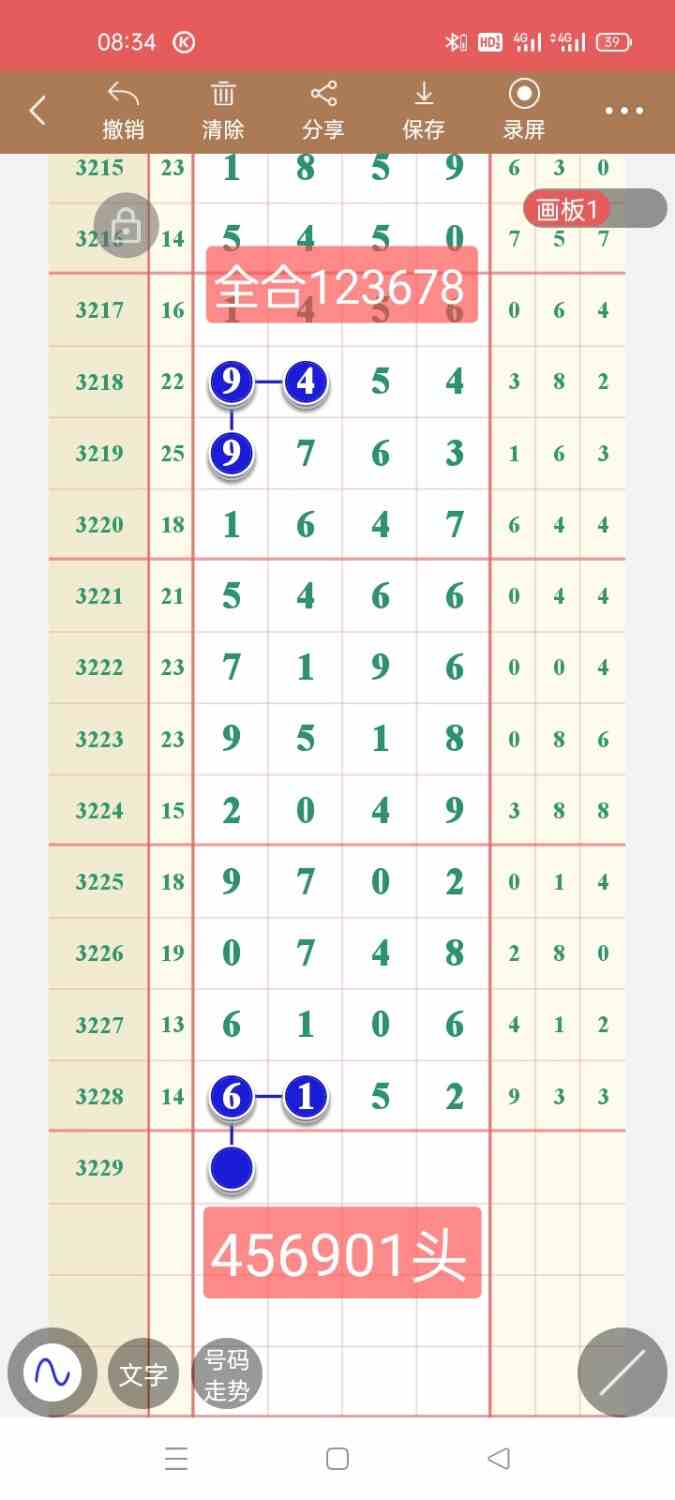Screen dimensions: 675x1500
Task: Open the three-dot overflow menu
Action: (624, 111)
